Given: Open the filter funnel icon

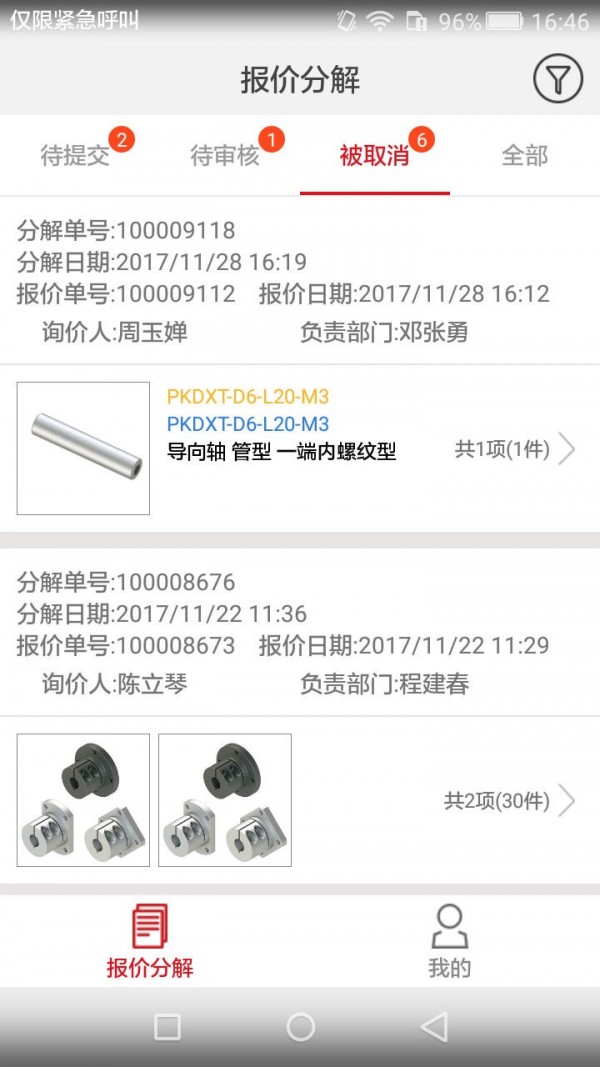Looking at the screenshot, I should [x=558, y=79].
